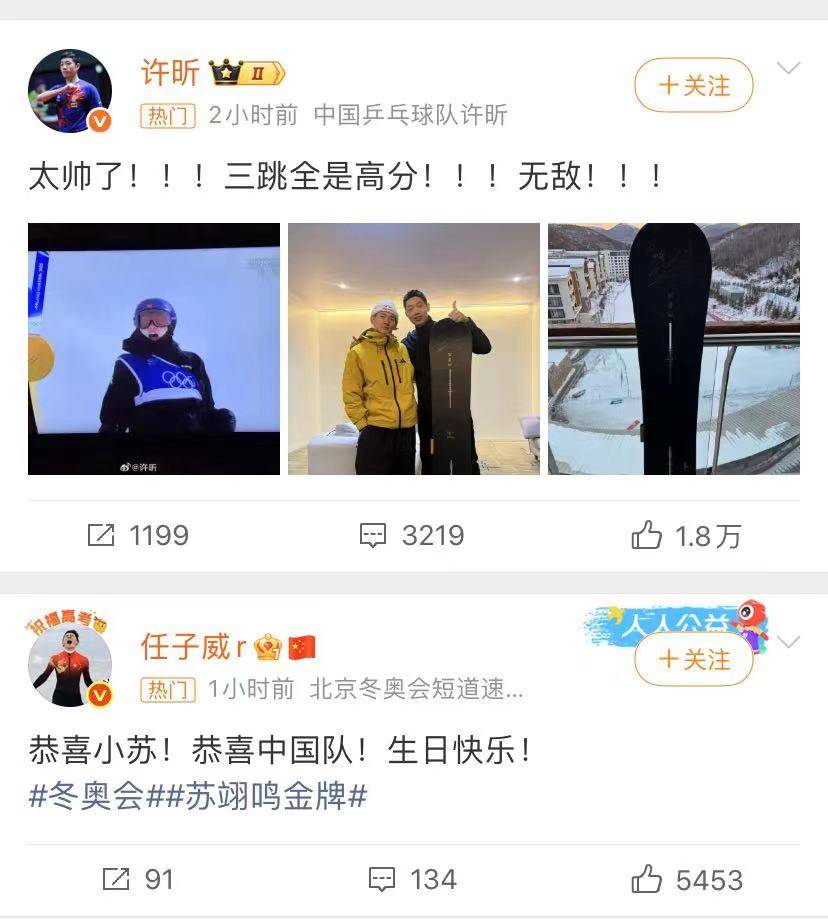Open the username 许昕
The height and width of the screenshot is (919, 828).
170,72
